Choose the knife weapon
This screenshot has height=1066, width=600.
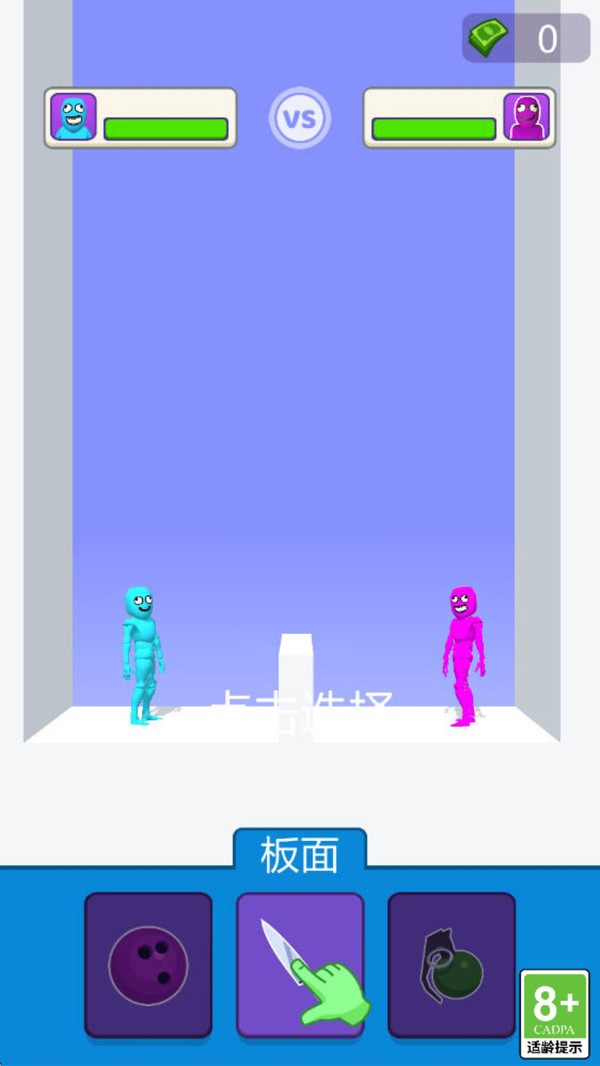(x=299, y=964)
